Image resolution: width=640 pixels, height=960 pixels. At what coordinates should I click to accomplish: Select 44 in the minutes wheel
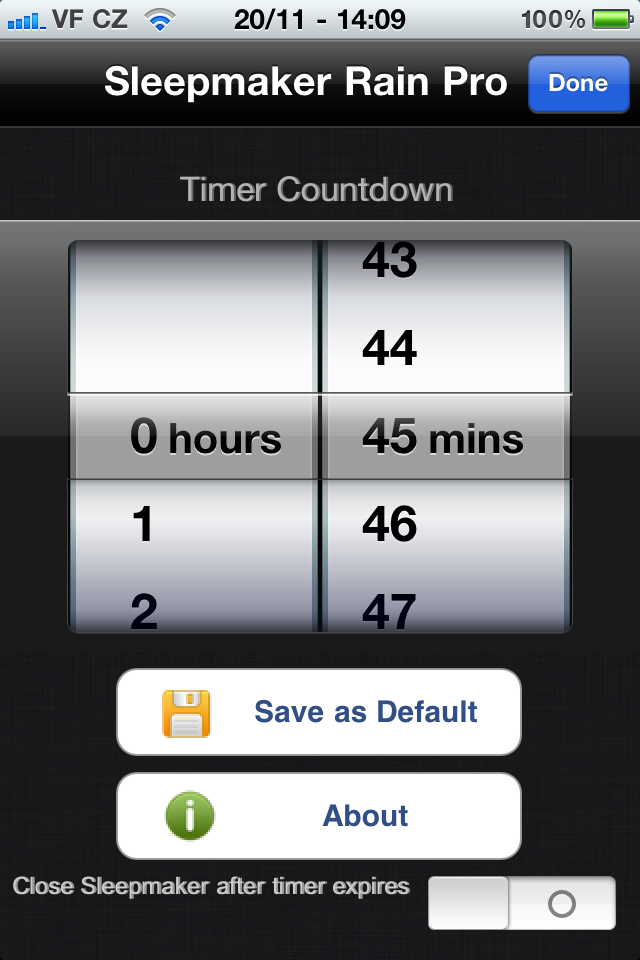pos(390,350)
